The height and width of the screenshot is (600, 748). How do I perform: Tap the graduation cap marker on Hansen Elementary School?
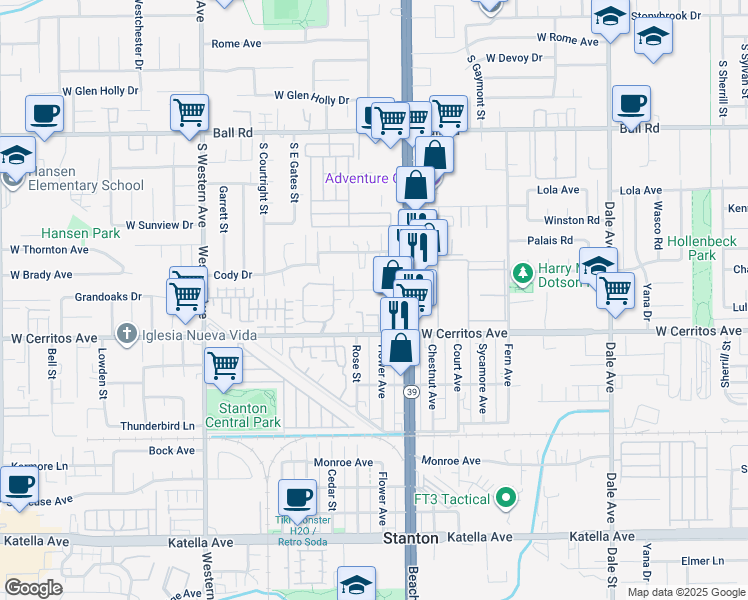pos(16,155)
